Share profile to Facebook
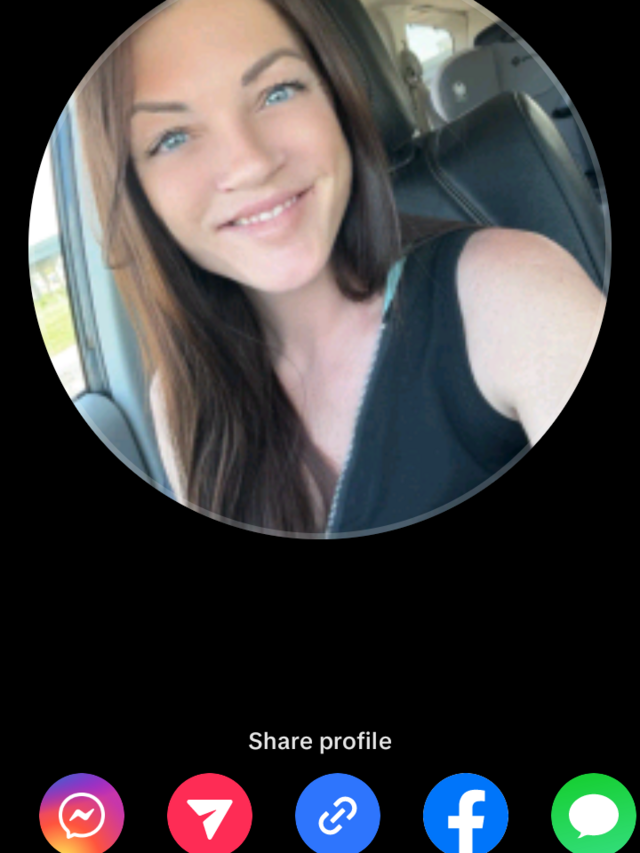The width and height of the screenshot is (640, 853). (466, 815)
